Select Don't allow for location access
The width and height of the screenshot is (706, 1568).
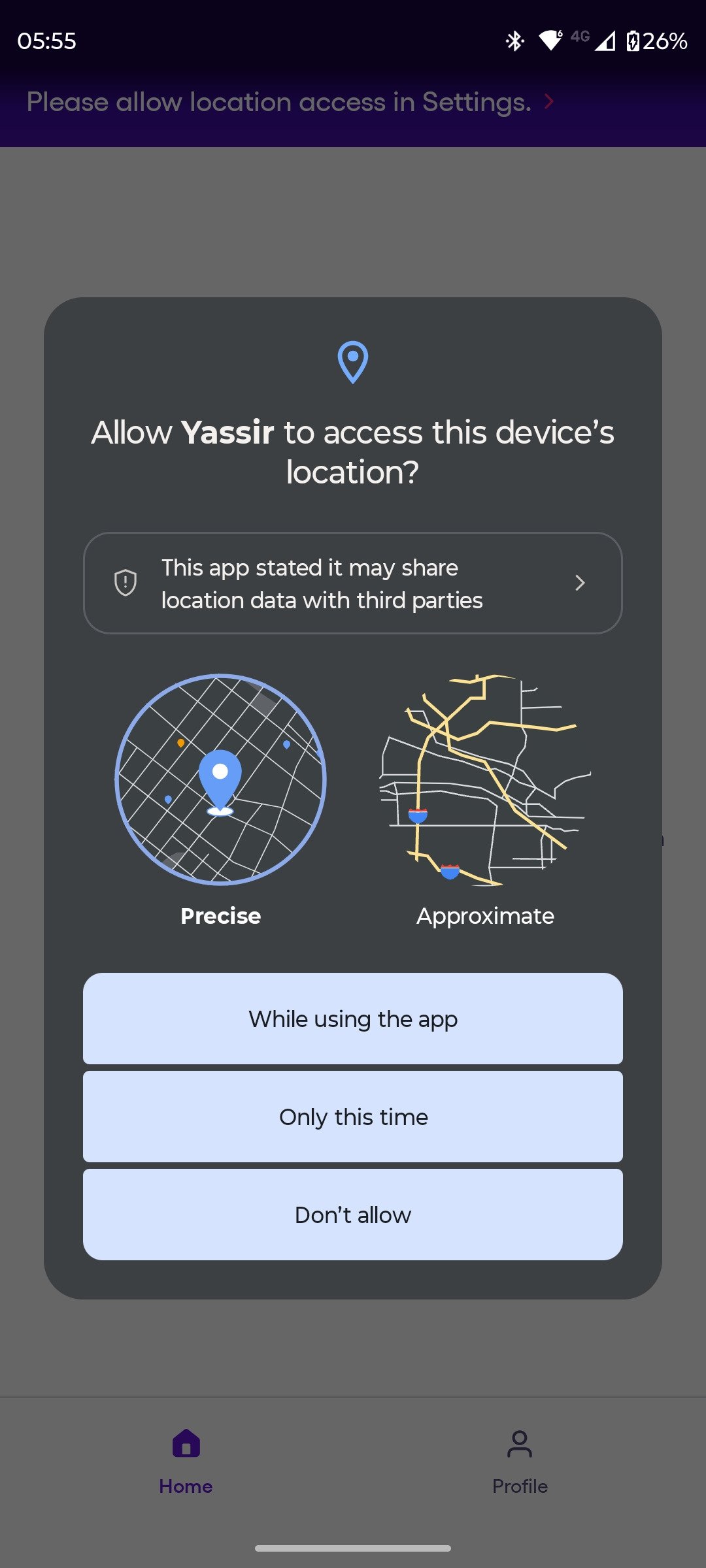pyautogui.click(x=353, y=1215)
